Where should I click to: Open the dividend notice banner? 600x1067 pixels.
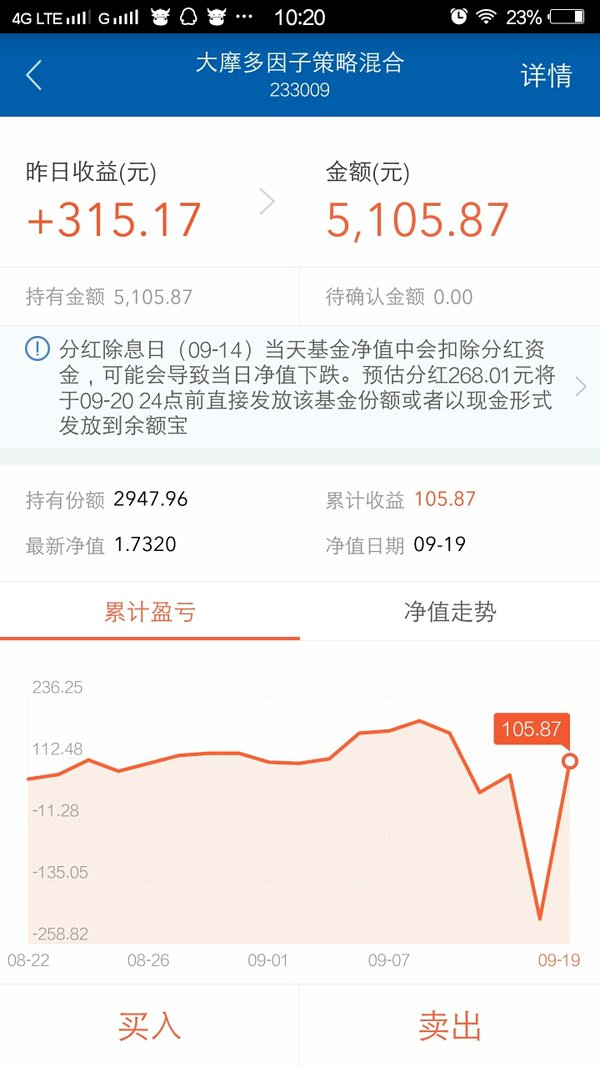tap(300, 387)
